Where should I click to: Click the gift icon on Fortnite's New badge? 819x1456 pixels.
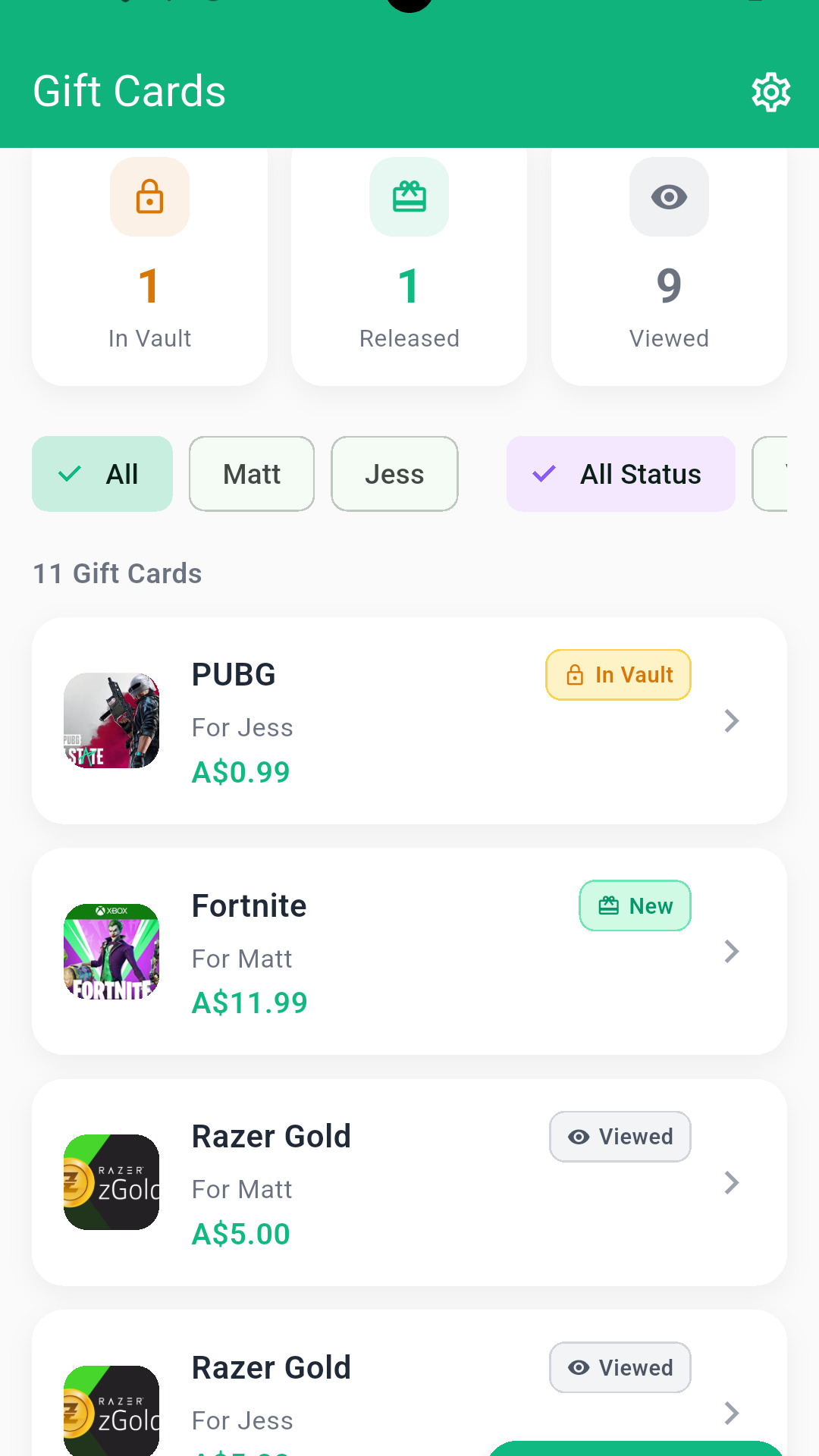[609, 905]
